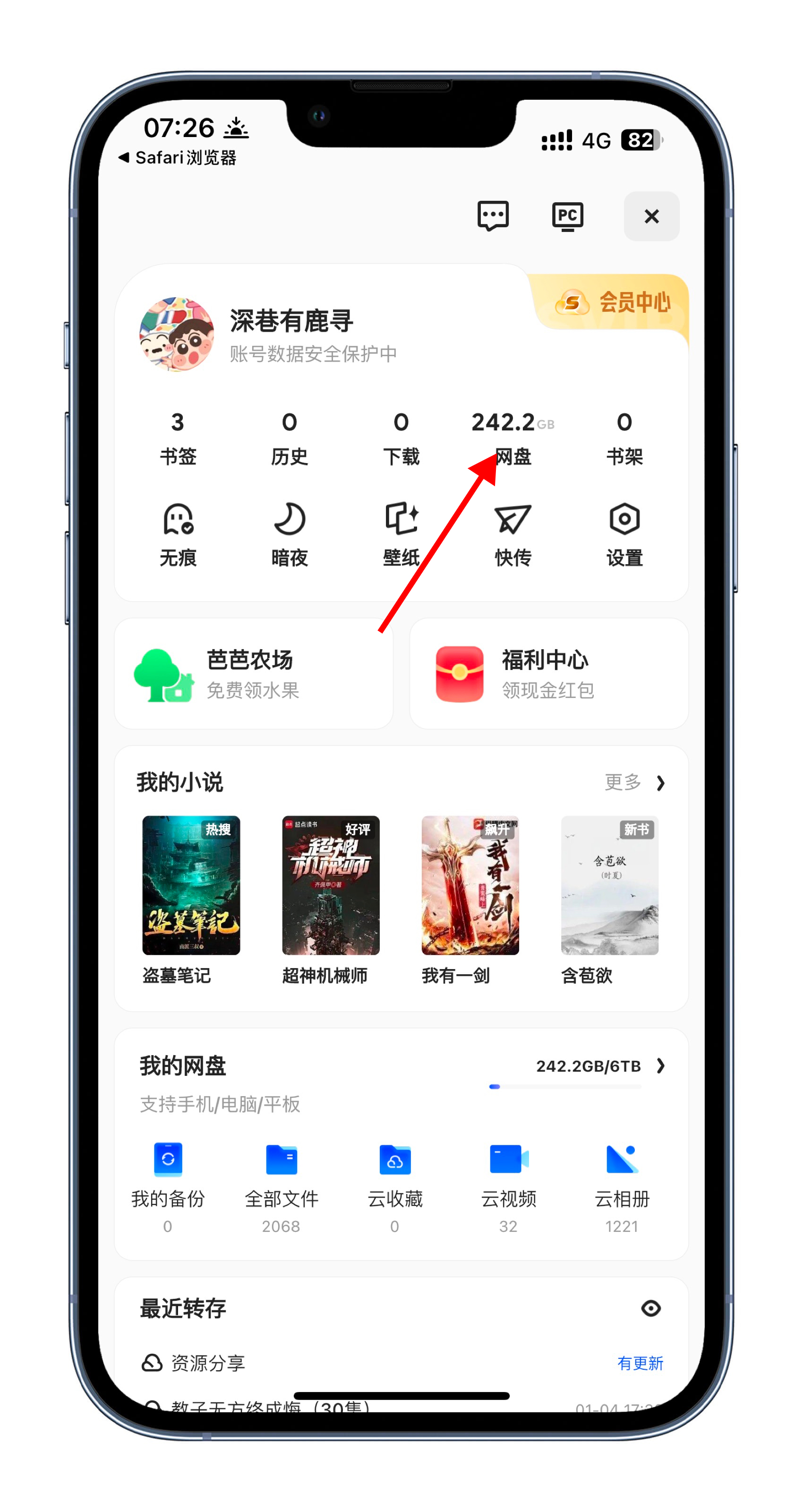
Task: Open the messages icon at top
Action: [493, 216]
